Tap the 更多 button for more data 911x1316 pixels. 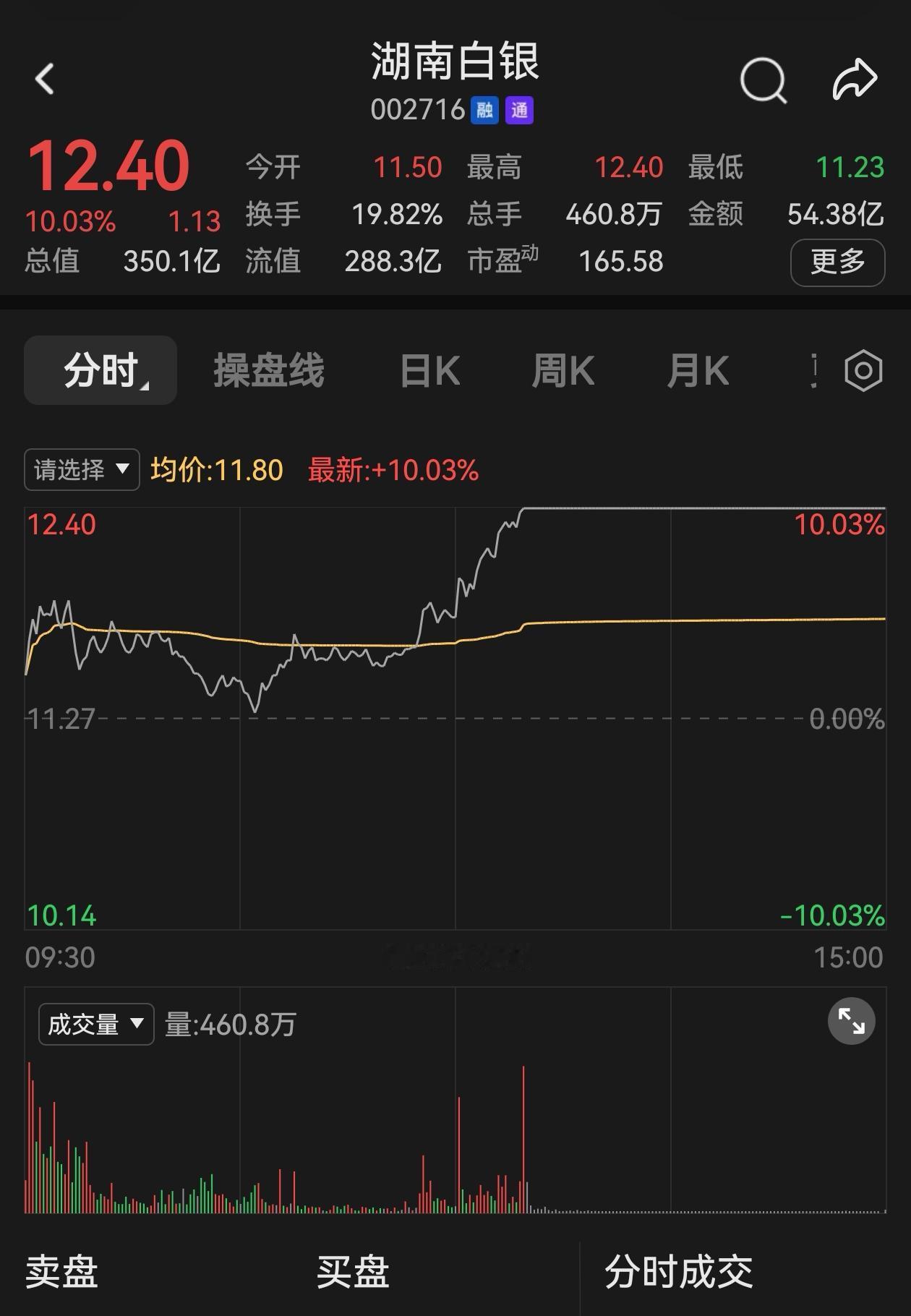837,262
